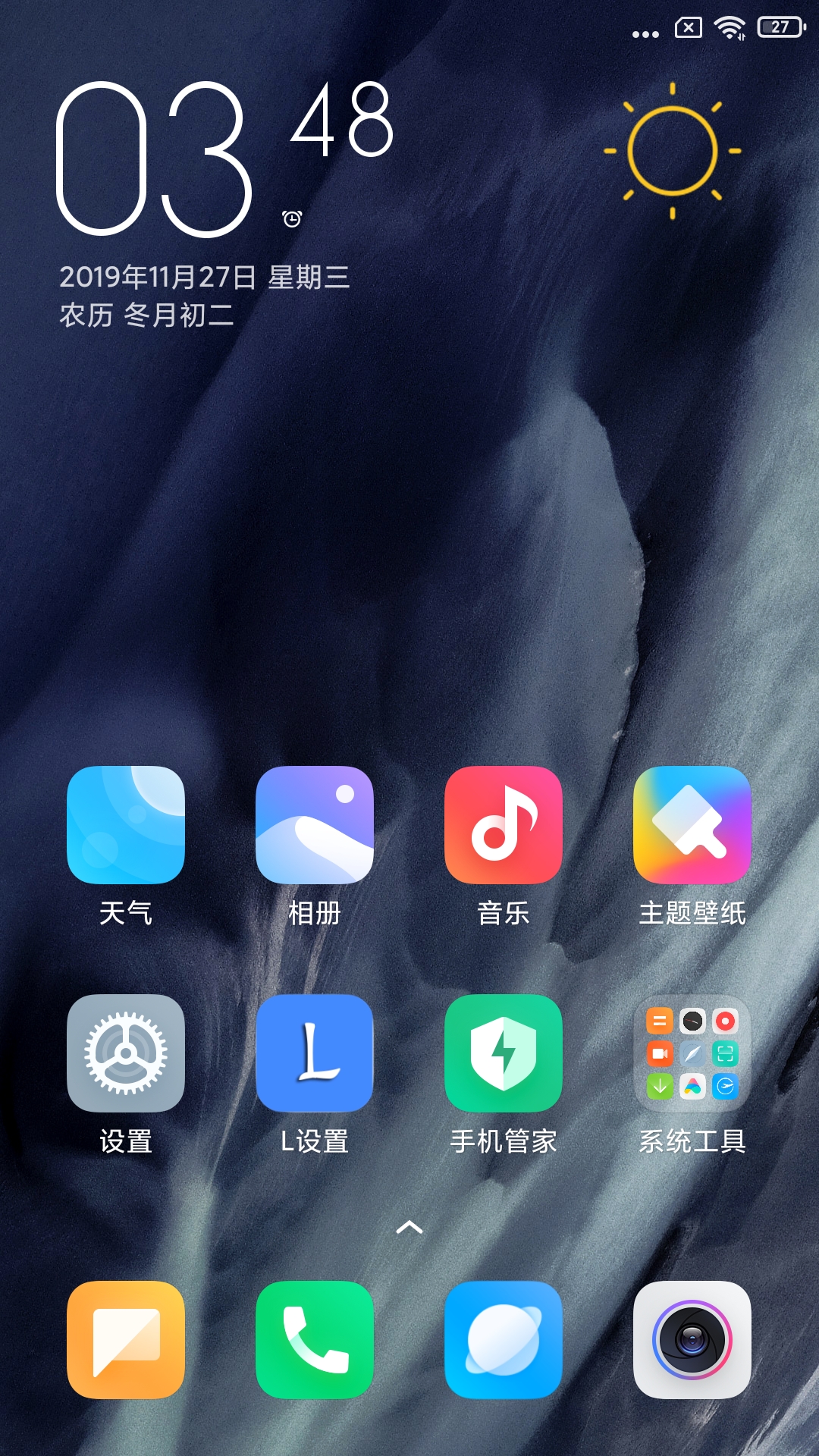Open 主题壁纸 themes app
This screenshot has width=819, height=1456.
pos(692,825)
